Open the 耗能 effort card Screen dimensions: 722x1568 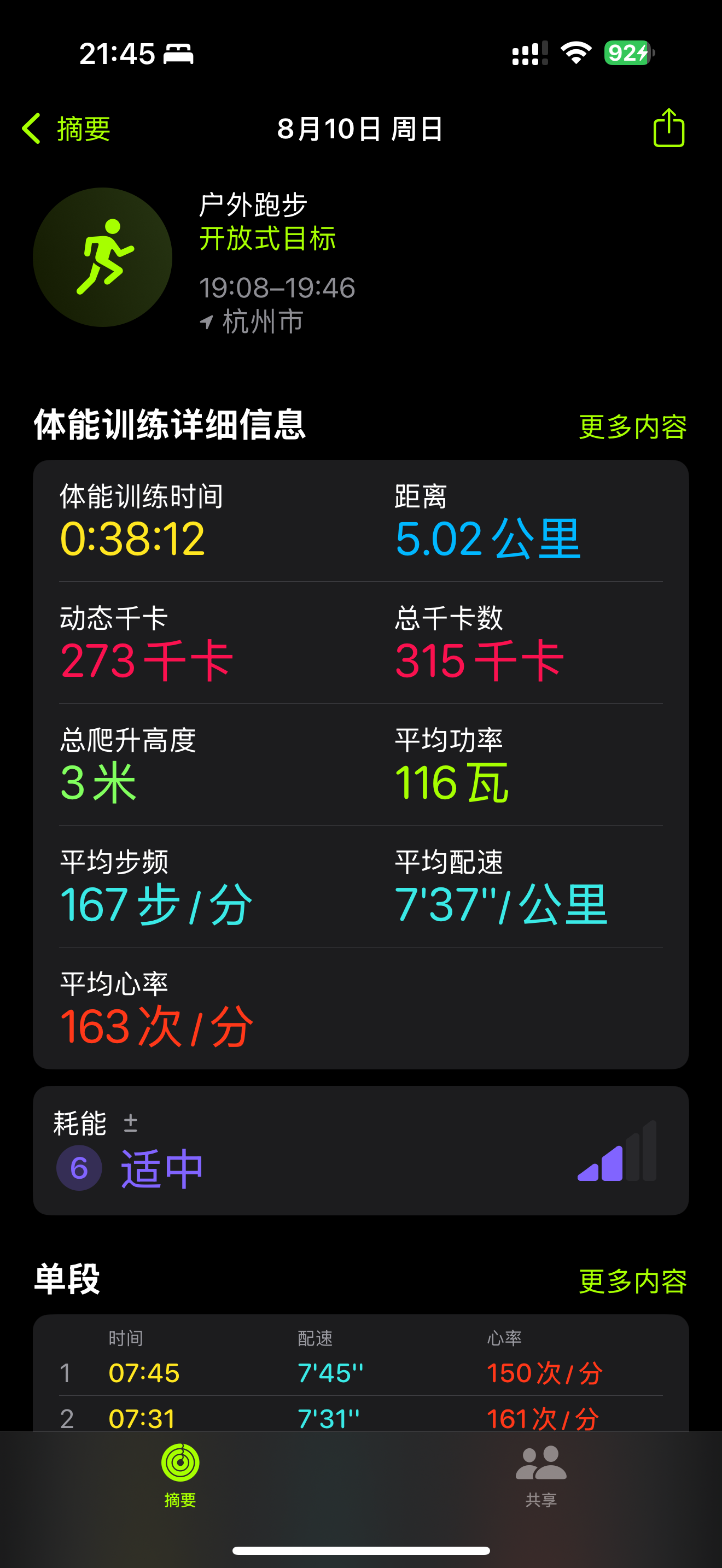click(x=361, y=1150)
